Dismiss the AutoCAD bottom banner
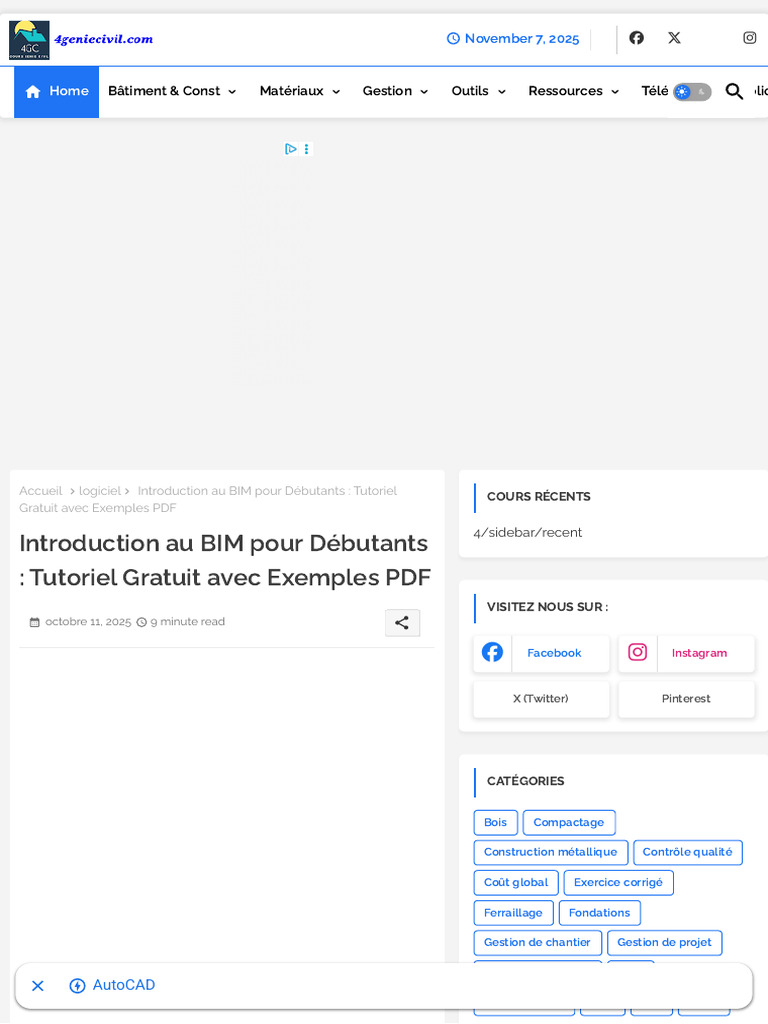768x1024 pixels. click(x=38, y=985)
